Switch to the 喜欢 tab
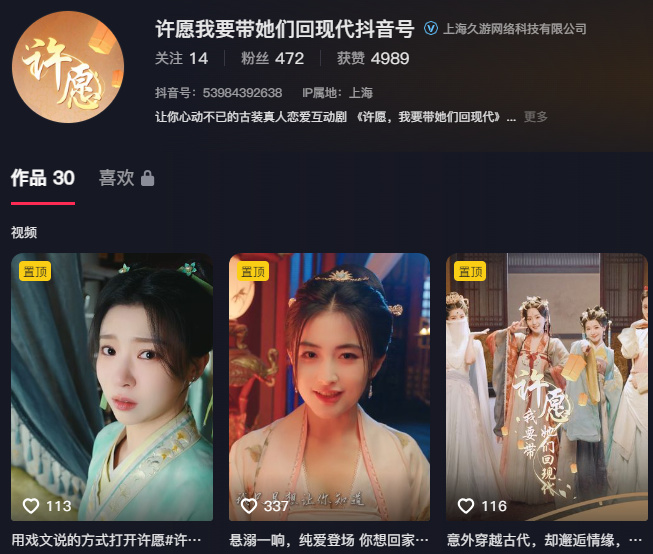 click(126, 179)
